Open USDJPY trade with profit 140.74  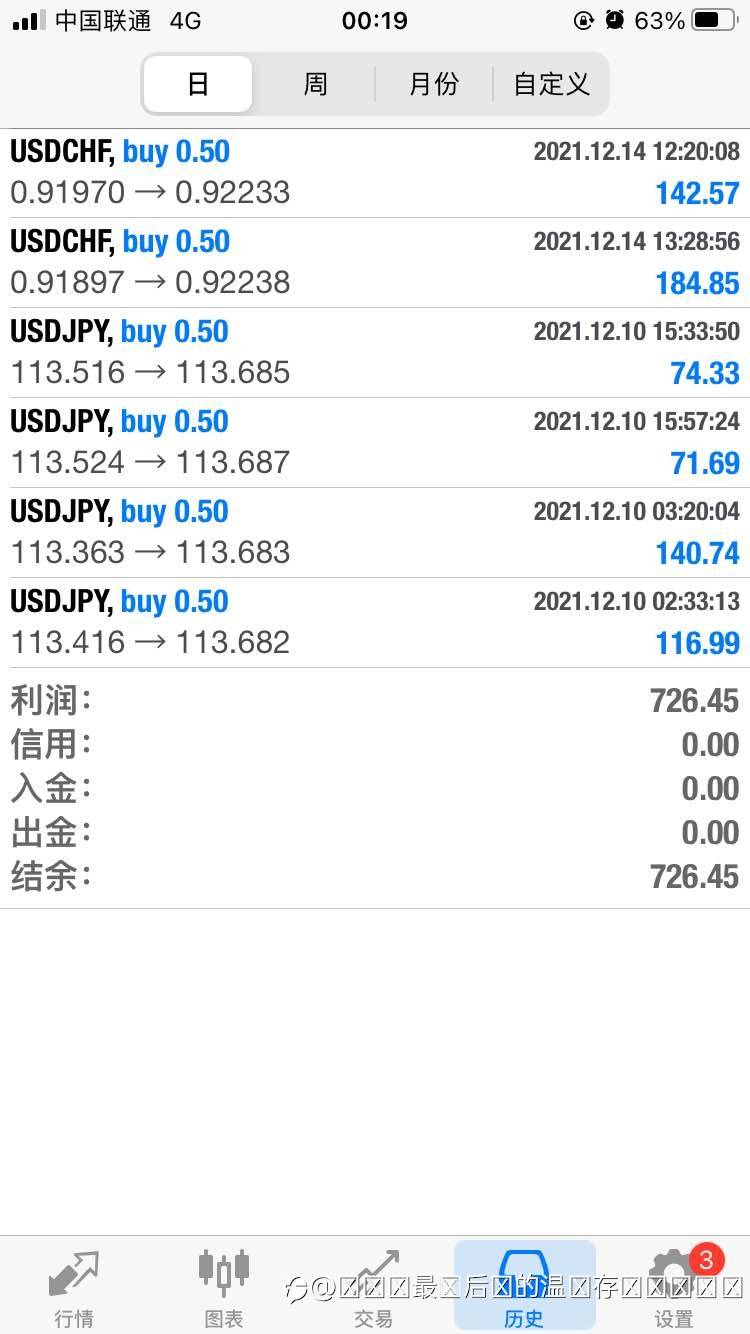click(x=375, y=533)
